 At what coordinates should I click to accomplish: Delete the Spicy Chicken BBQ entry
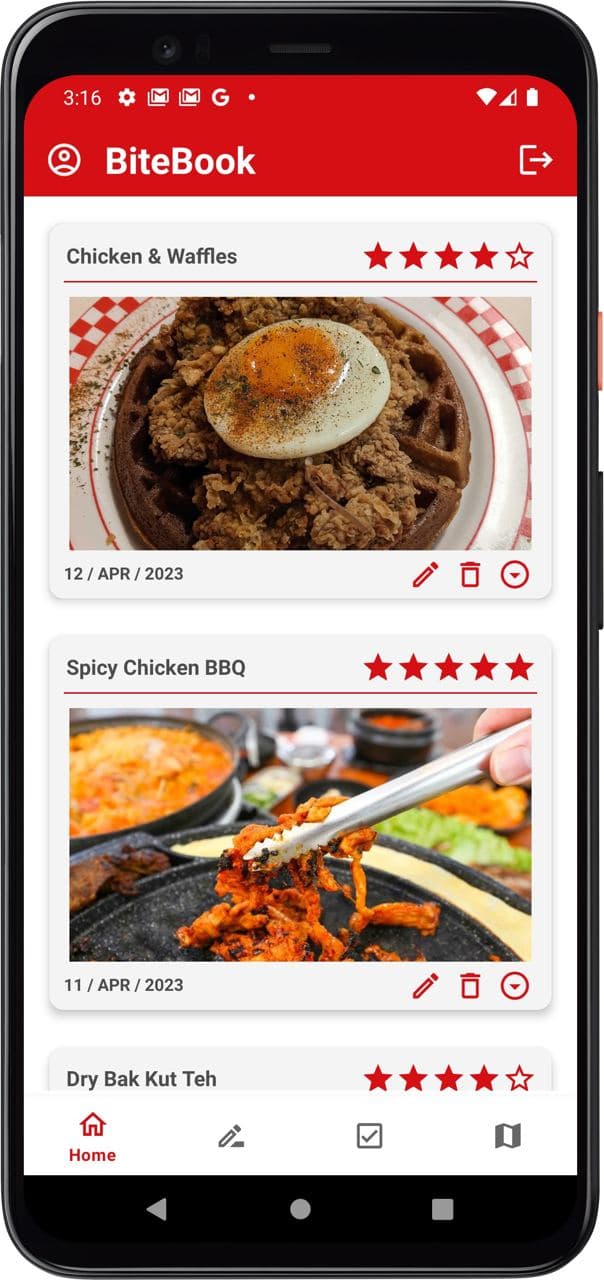(470, 986)
